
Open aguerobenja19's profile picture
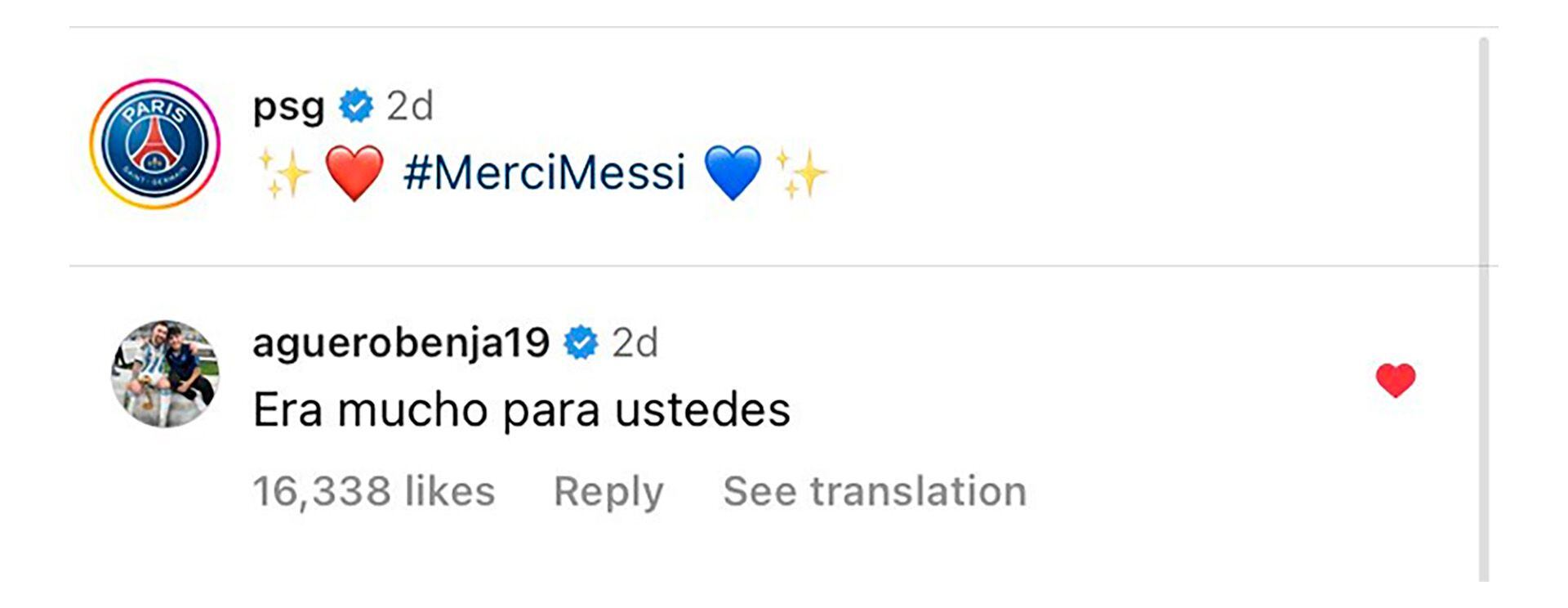pos(166,373)
